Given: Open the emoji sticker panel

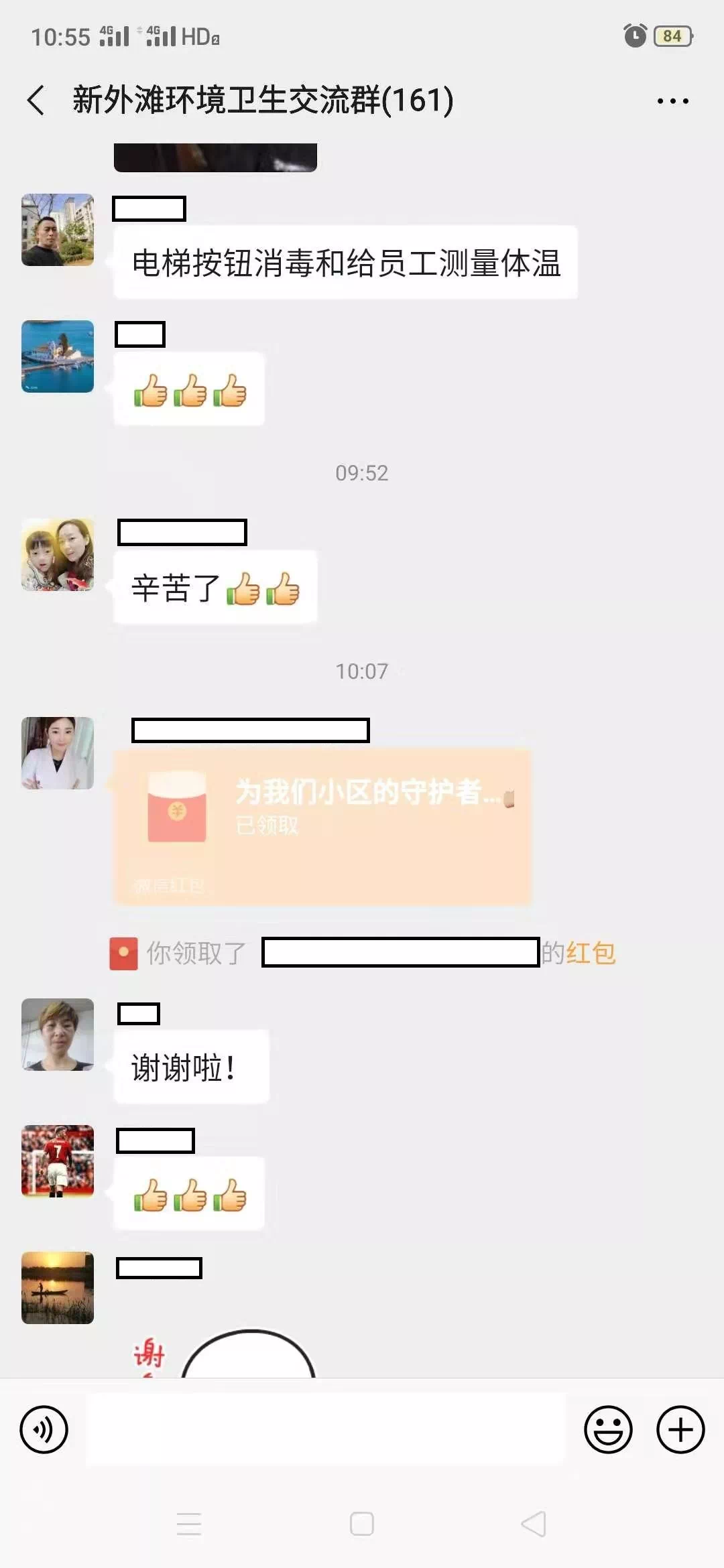Looking at the screenshot, I should tap(608, 1429).
